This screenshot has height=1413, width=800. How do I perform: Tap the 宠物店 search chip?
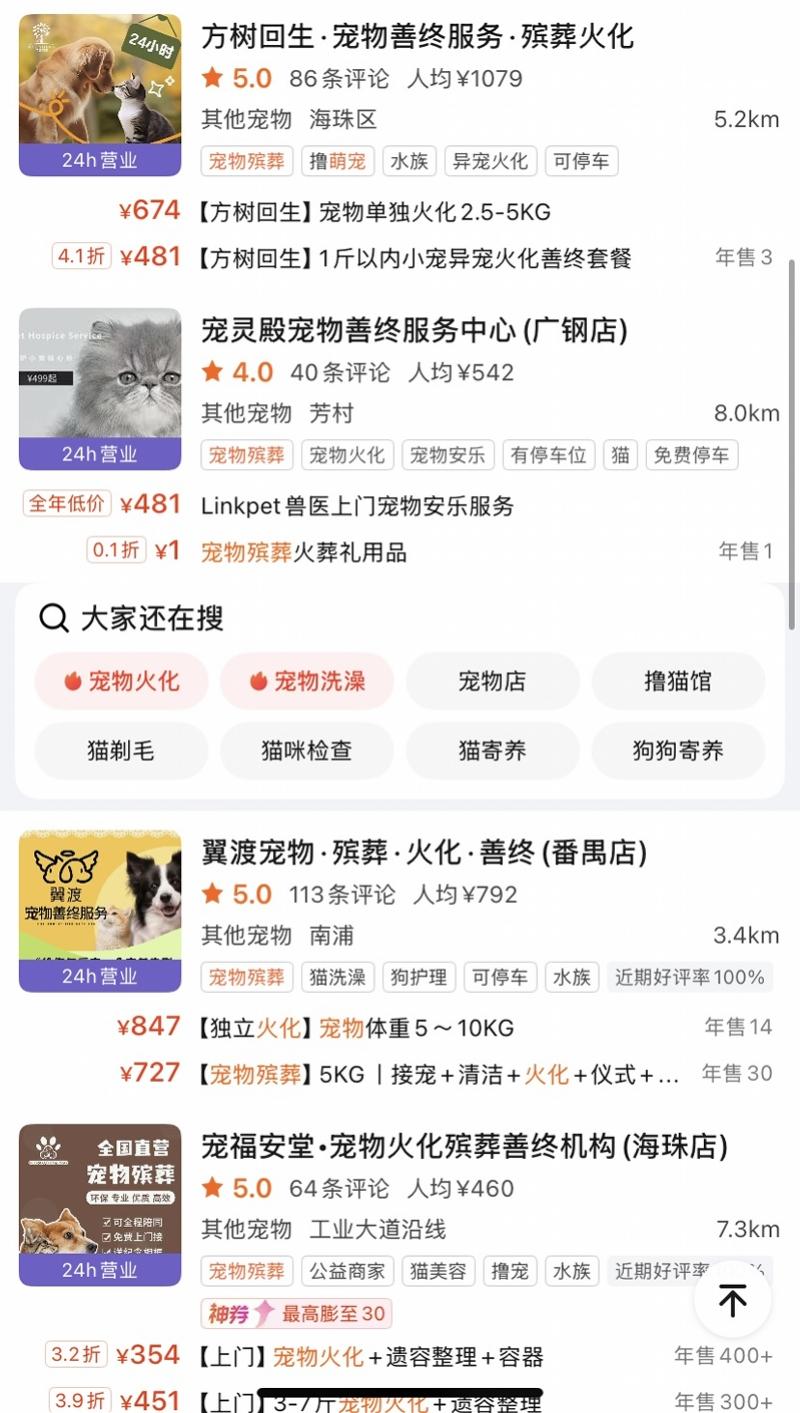click(x=492, y=682)
